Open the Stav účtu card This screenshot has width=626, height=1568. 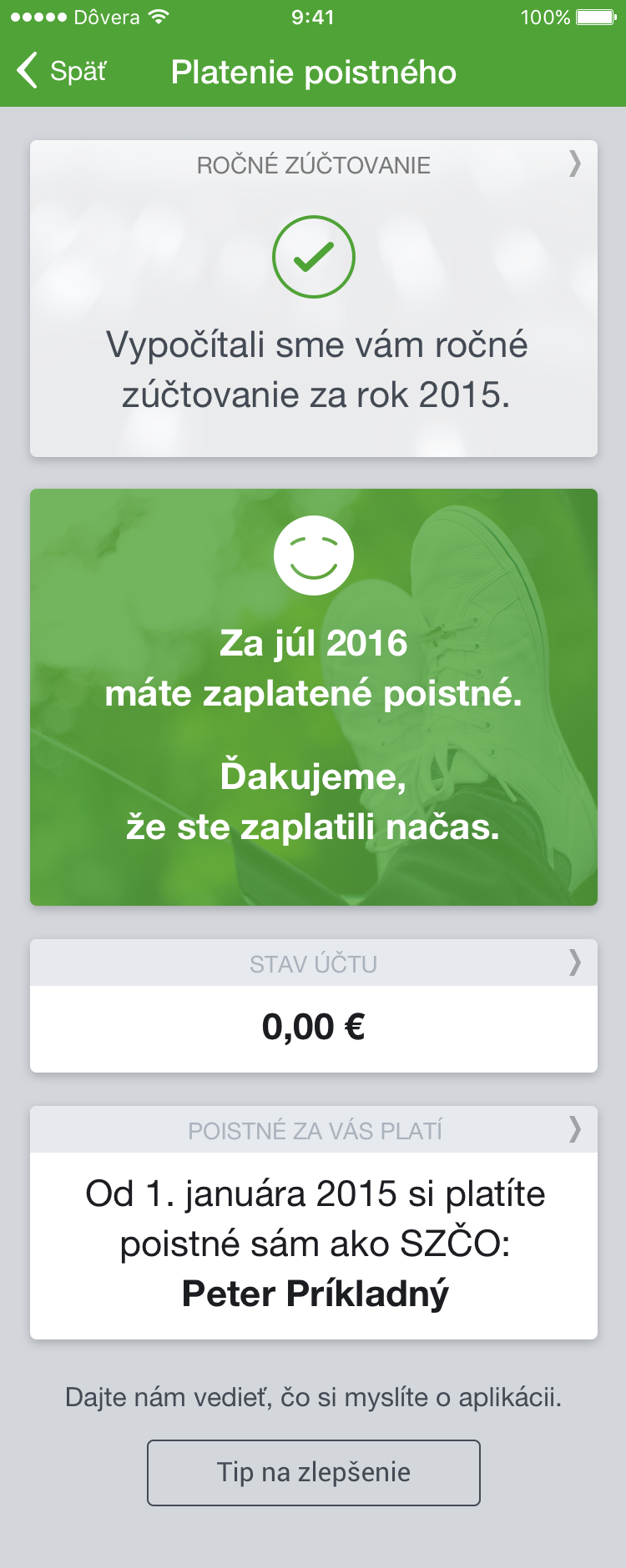pos(313,1005)
